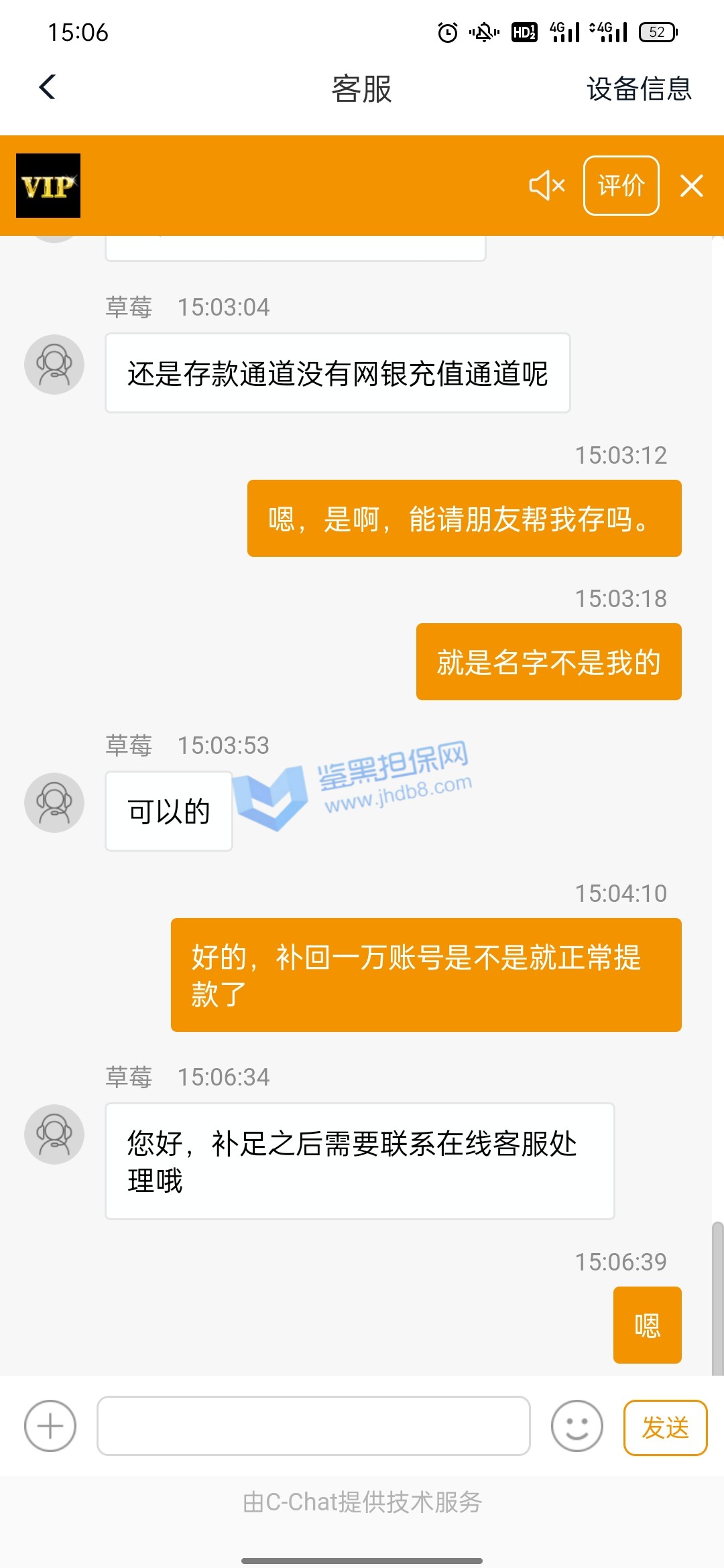Go back using the top-left arrow
Viewport: 724px width, 1568px height.
(x=48, y=88)
